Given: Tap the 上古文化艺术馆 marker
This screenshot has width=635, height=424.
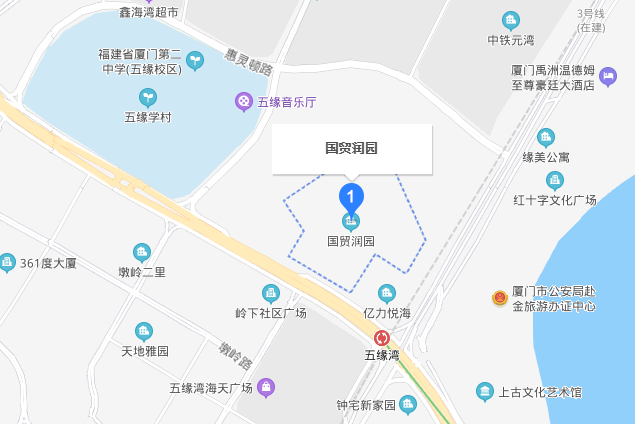Looking at the screenshot, I should point(485,391).
